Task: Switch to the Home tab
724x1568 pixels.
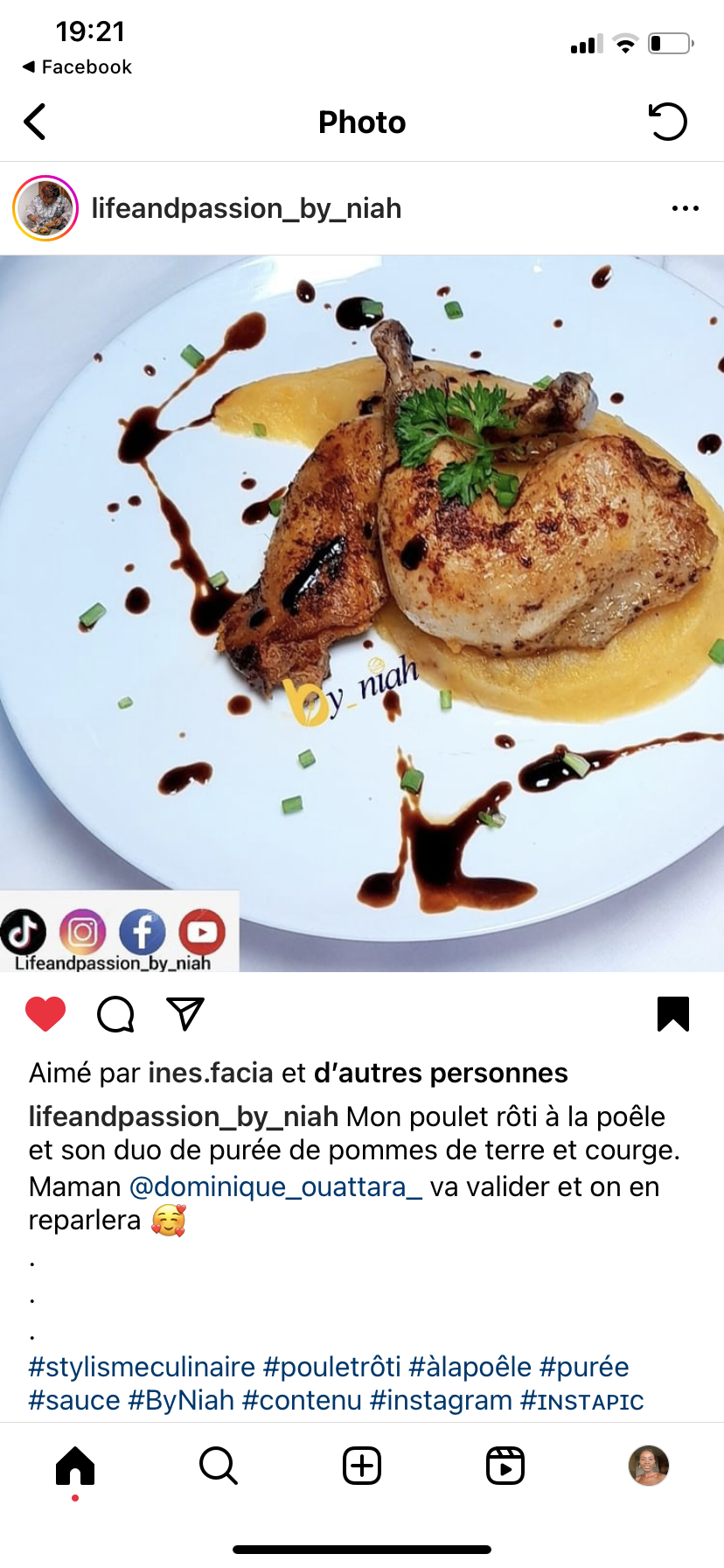Action: click(75, 1466)
